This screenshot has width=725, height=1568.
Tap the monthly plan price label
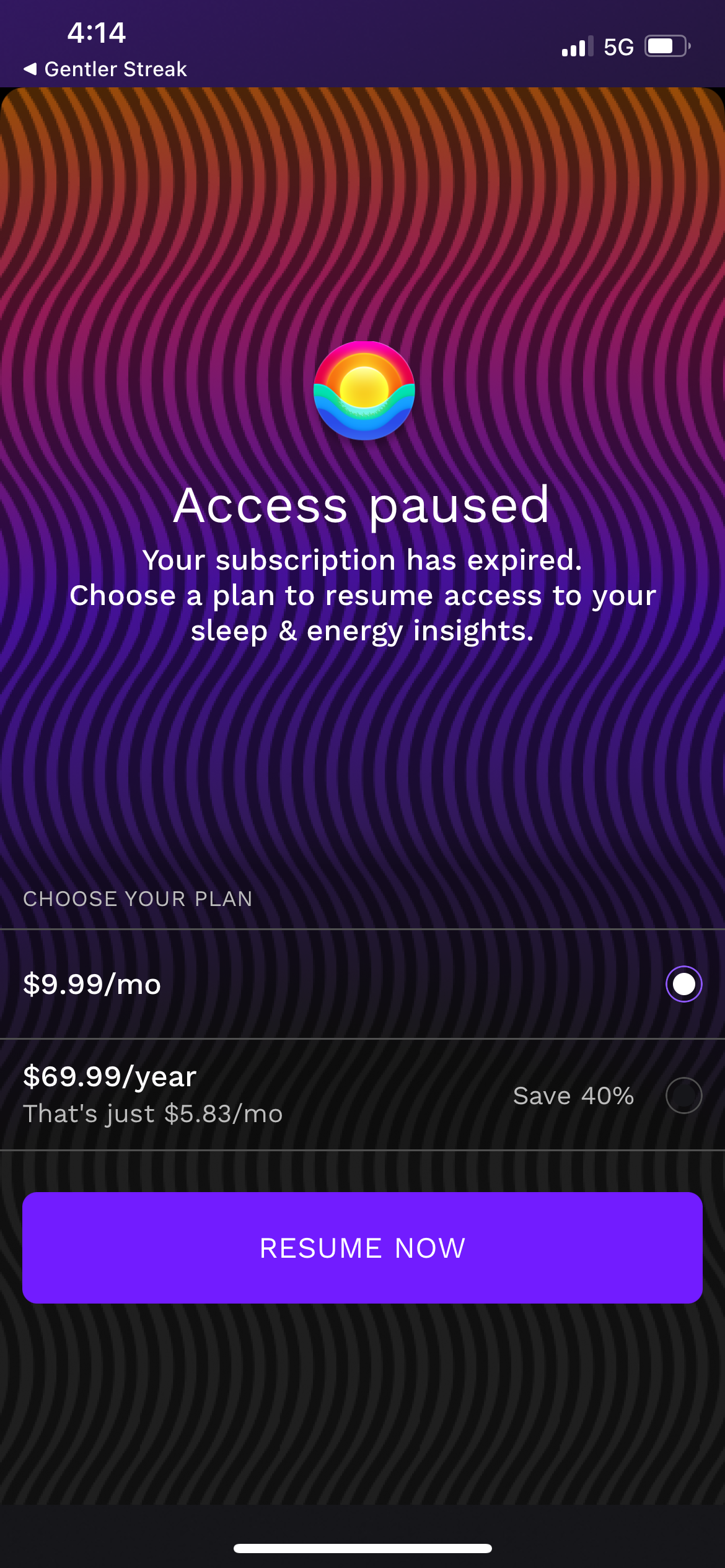92,983
